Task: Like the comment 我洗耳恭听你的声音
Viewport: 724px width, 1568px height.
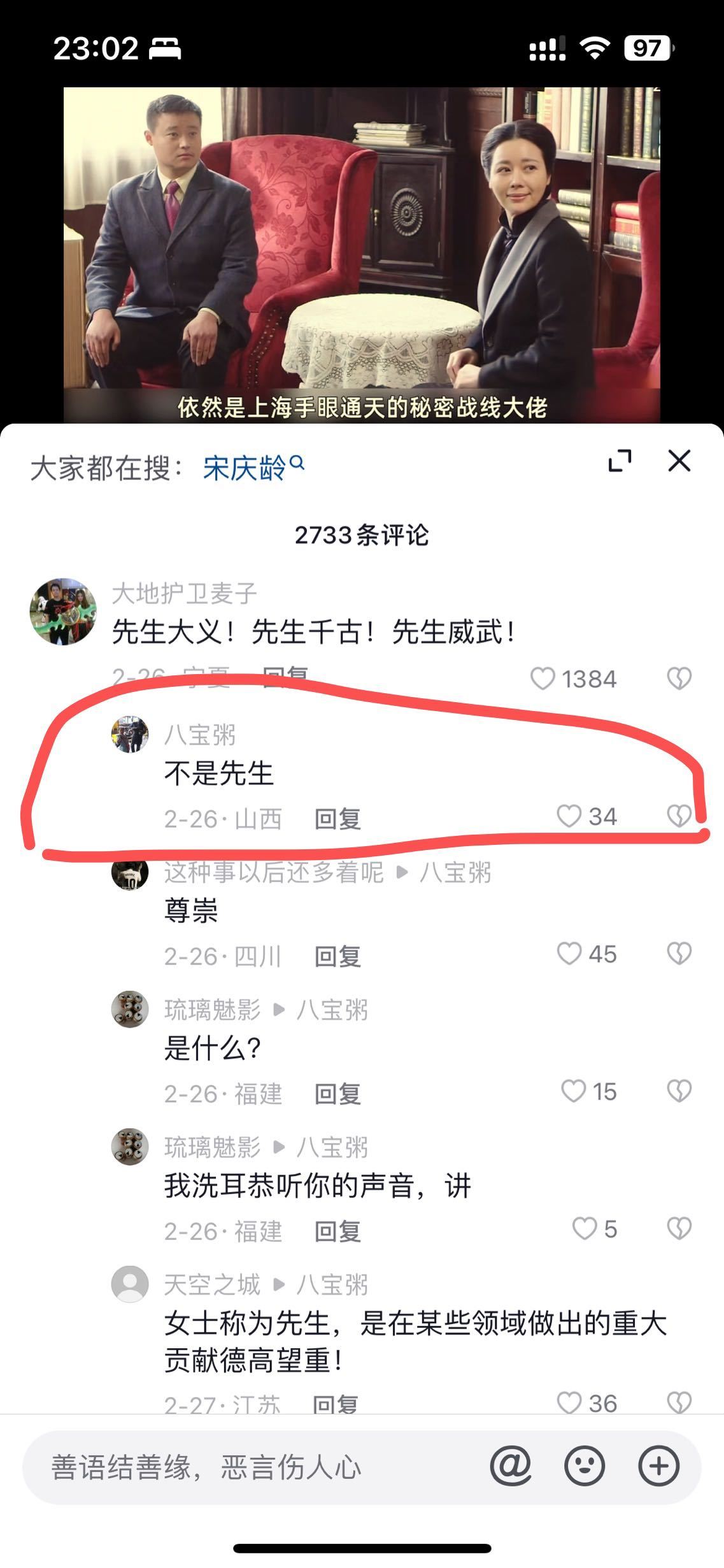Action: pos(584,1228)
